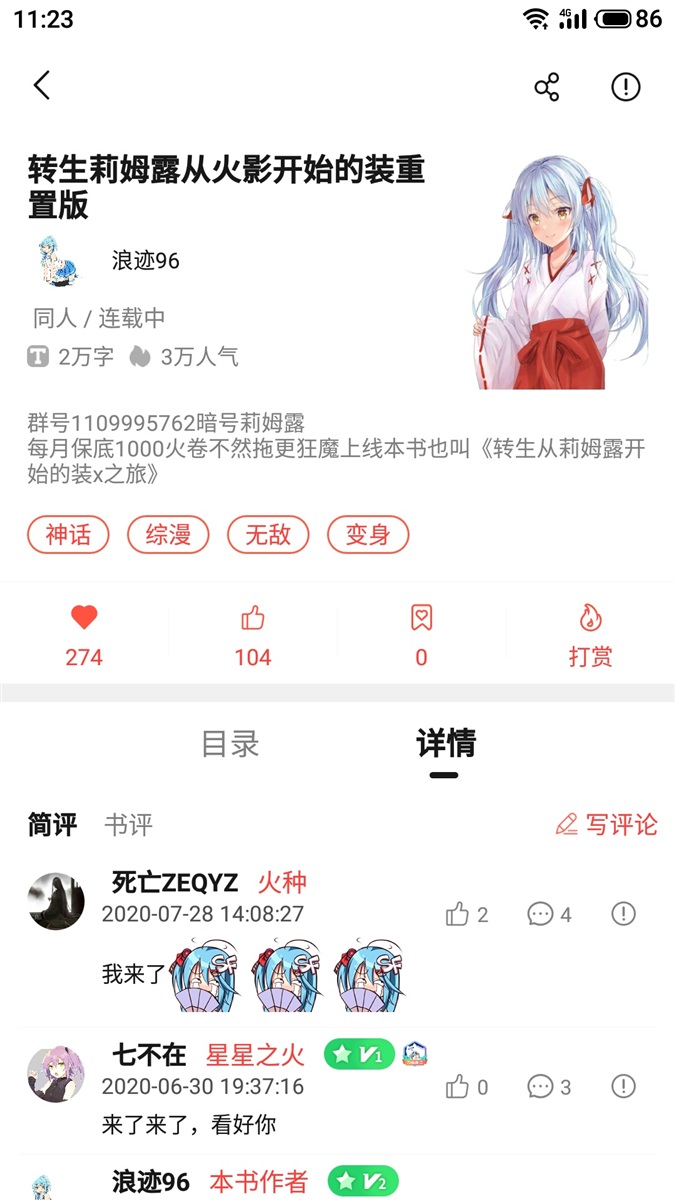
Task: Switch to the 书评 reviews tab
Action: 129,825
